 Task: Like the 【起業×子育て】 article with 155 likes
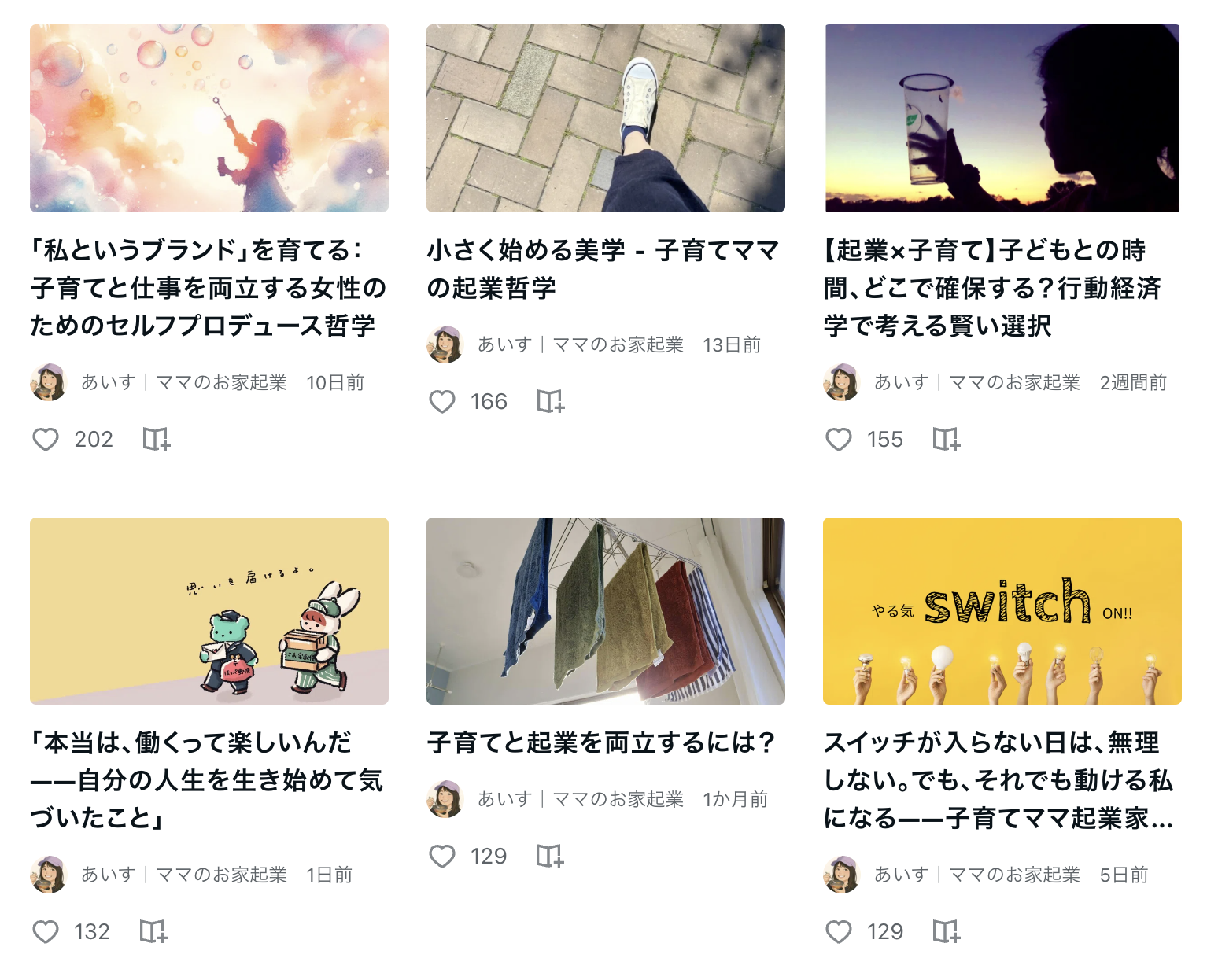coord(839,440)
